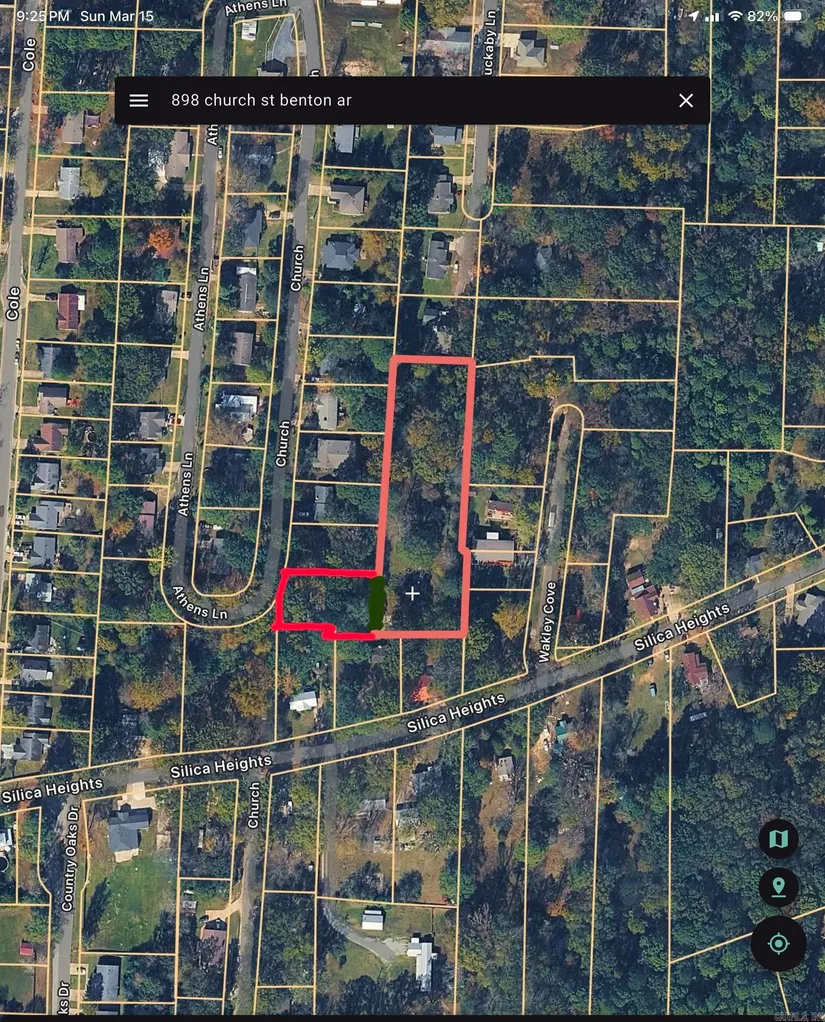Tap the location pin button
The image size is (825, 1022).
[778, 886]
